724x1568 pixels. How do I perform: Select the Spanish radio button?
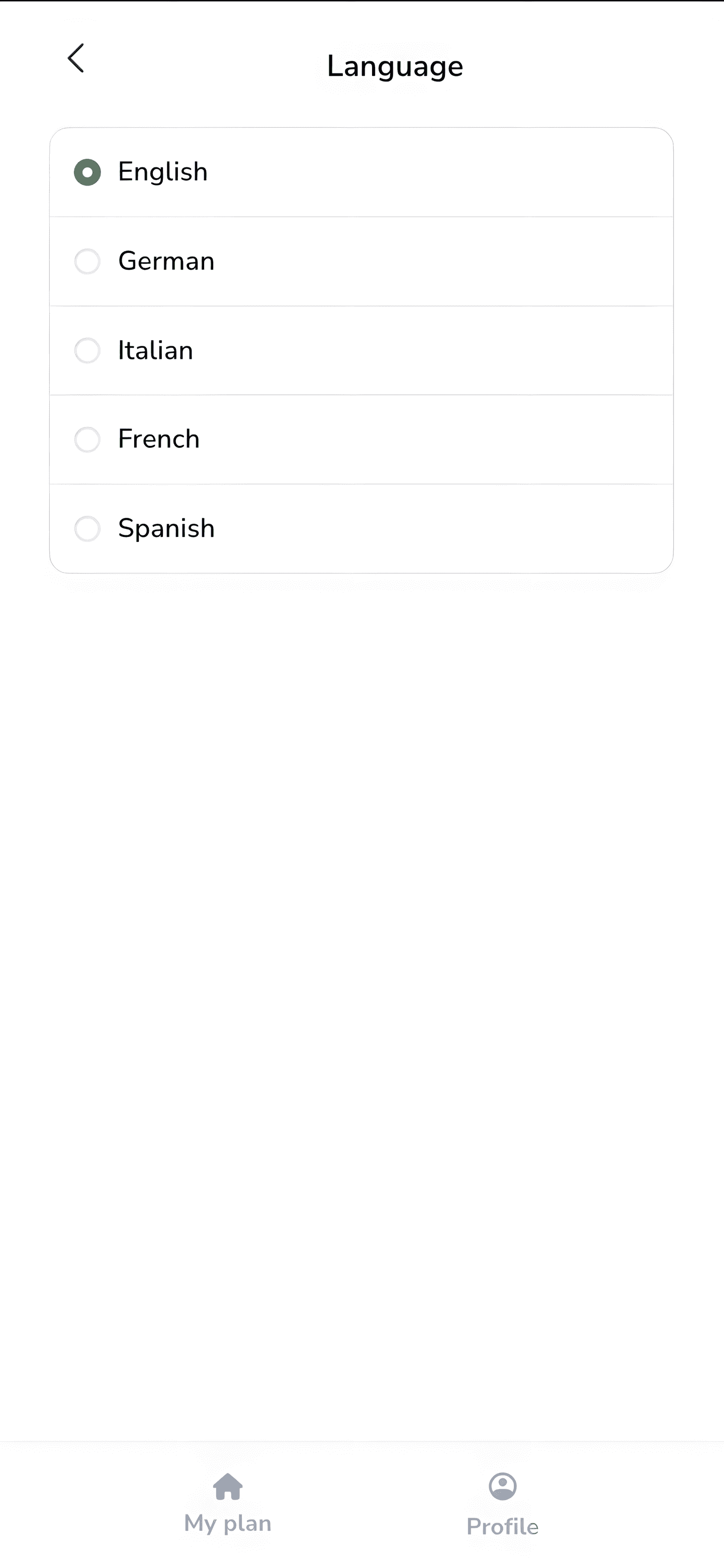point(87,529)
